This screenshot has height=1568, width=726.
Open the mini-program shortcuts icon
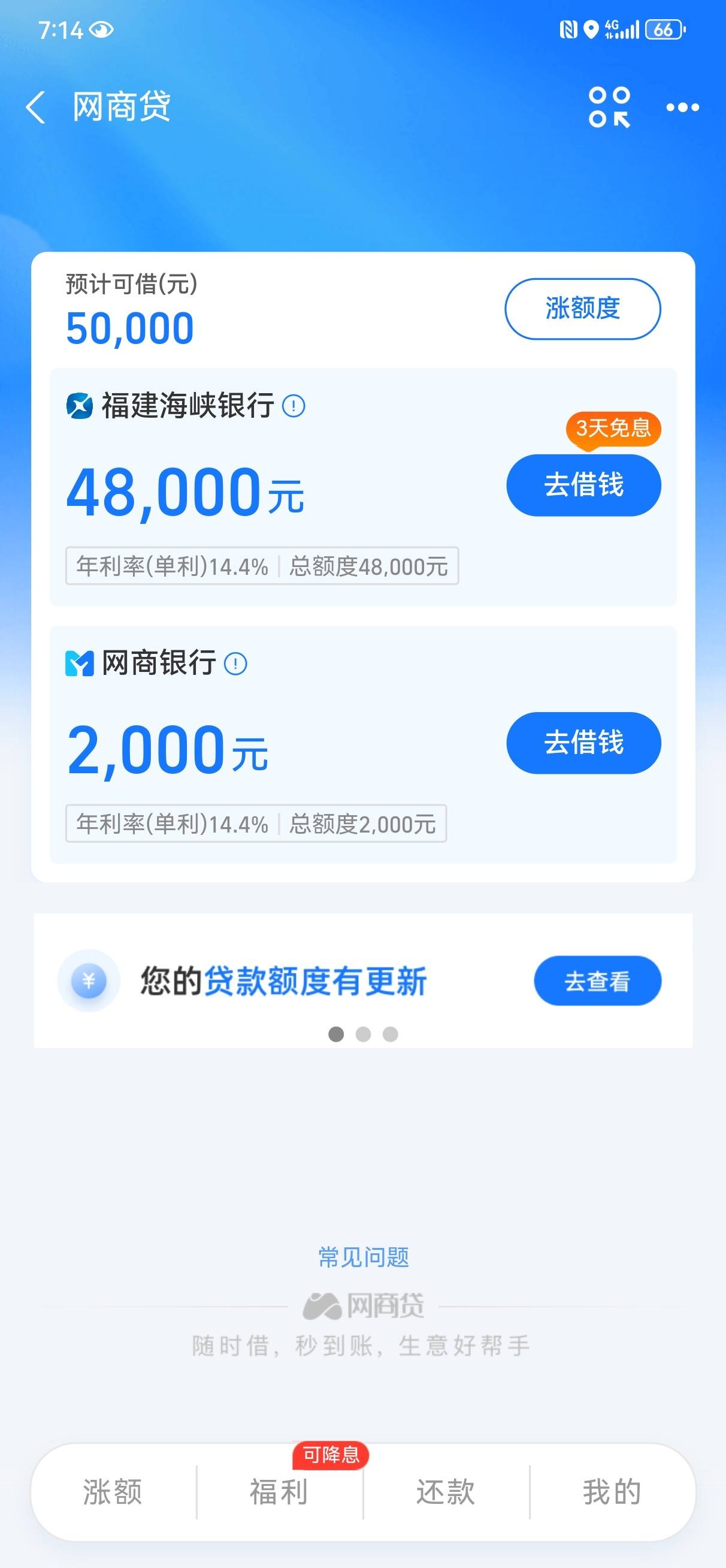coord(609,108)
